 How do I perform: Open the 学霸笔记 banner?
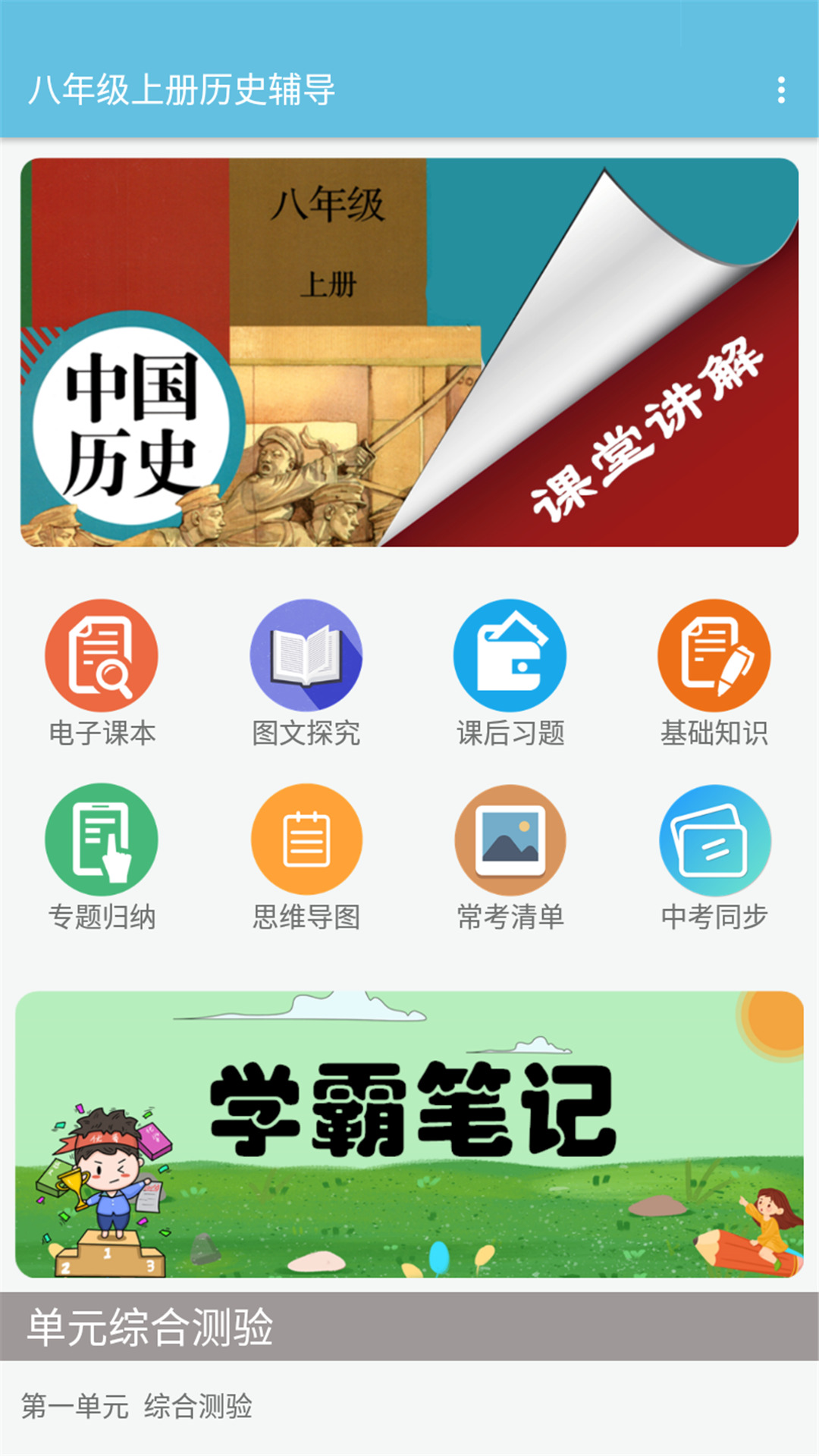coord(409,1134)
